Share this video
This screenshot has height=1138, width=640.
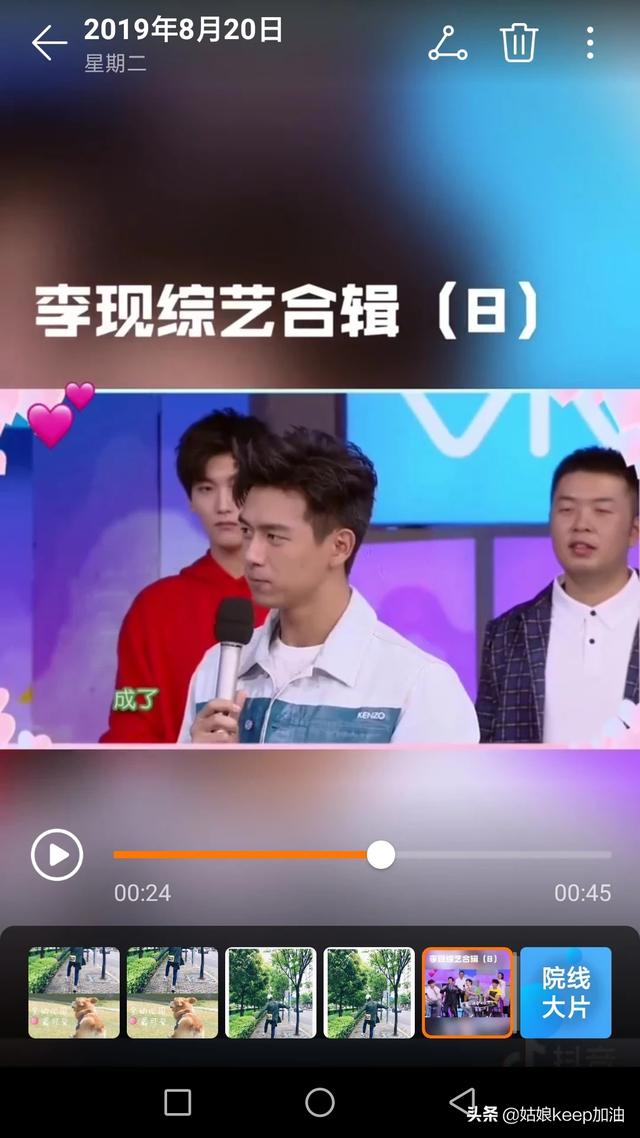[447, 43]
